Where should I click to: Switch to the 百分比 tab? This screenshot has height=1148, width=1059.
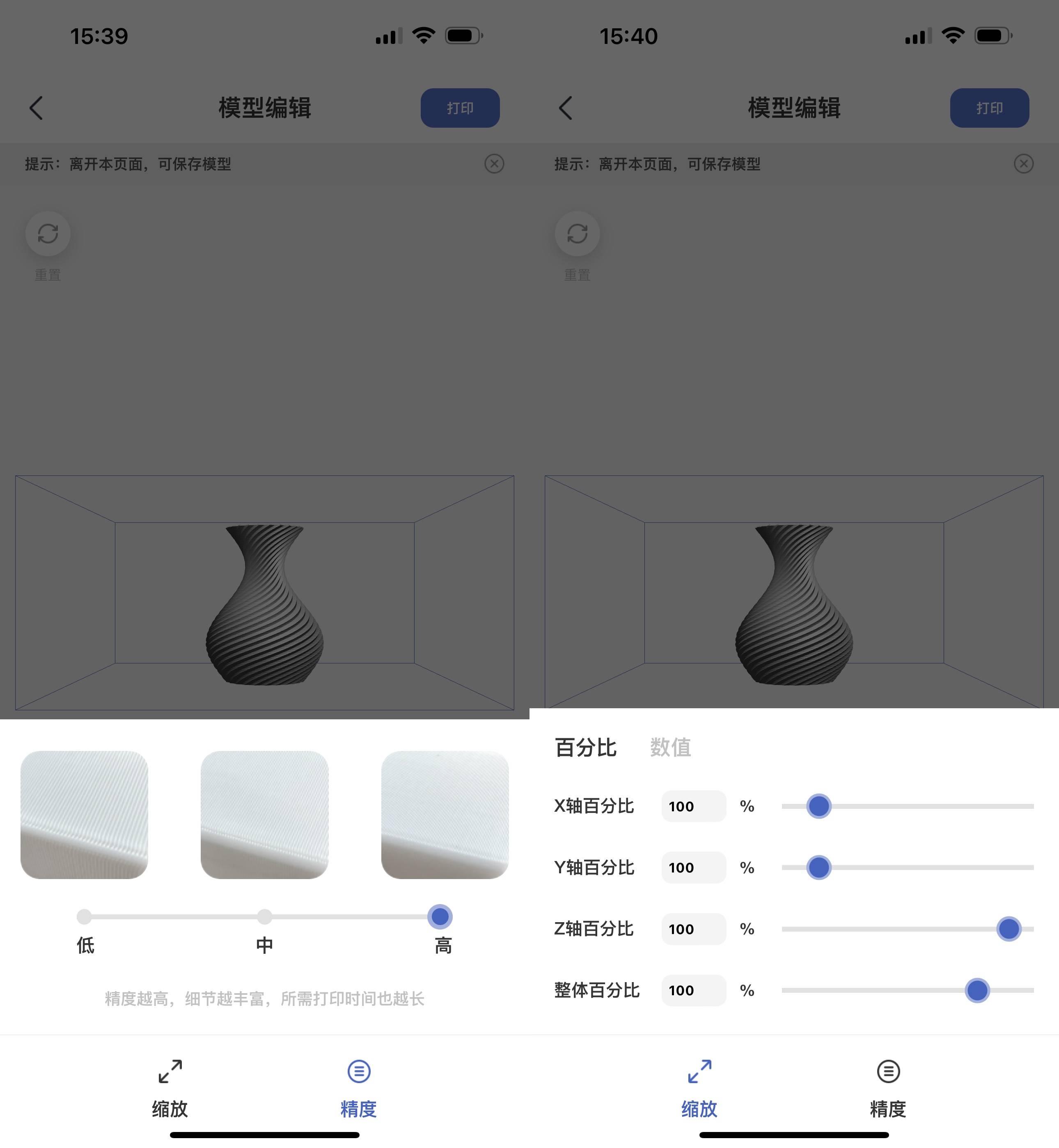585,747
